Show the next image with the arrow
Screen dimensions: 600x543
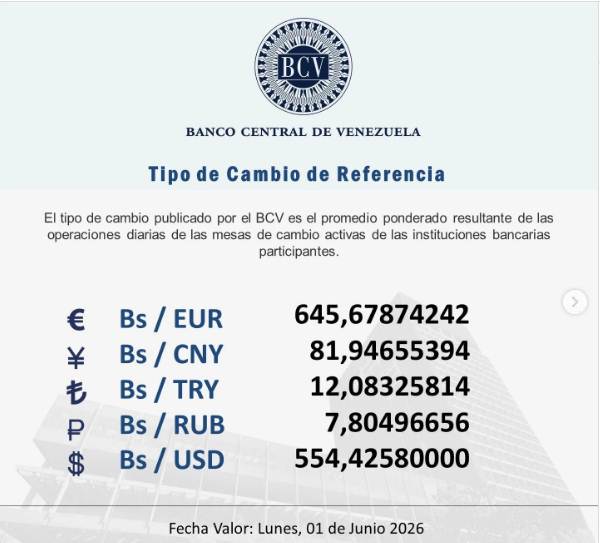(x=575, y=302)
